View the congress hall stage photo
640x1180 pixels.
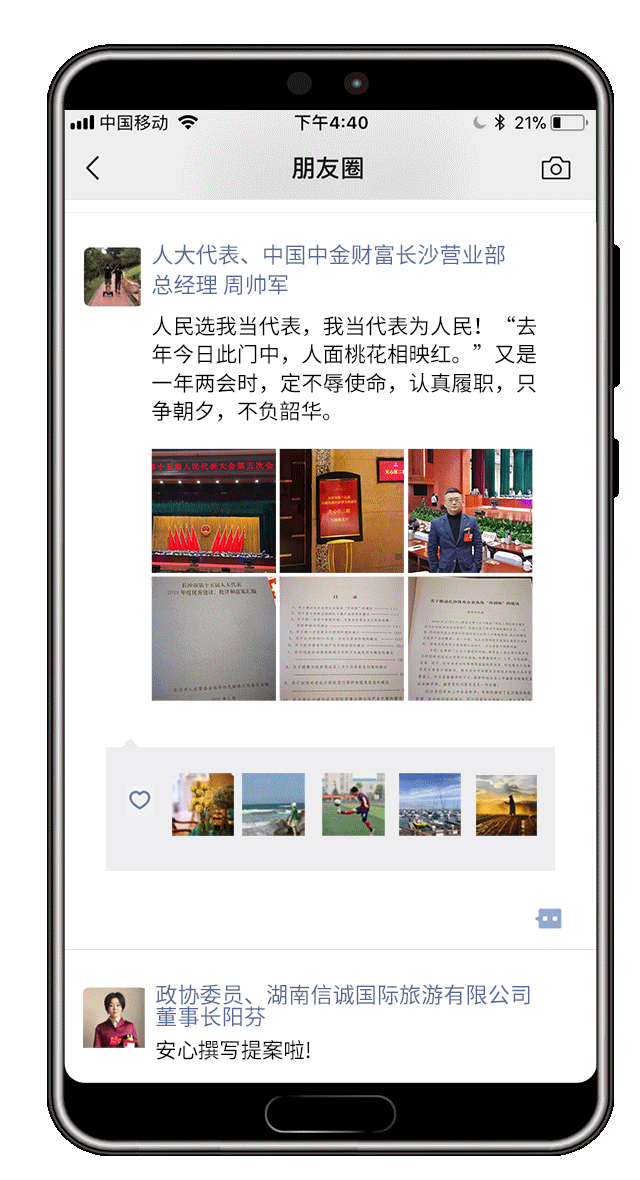pyautogui.click(x=214, y=511)
